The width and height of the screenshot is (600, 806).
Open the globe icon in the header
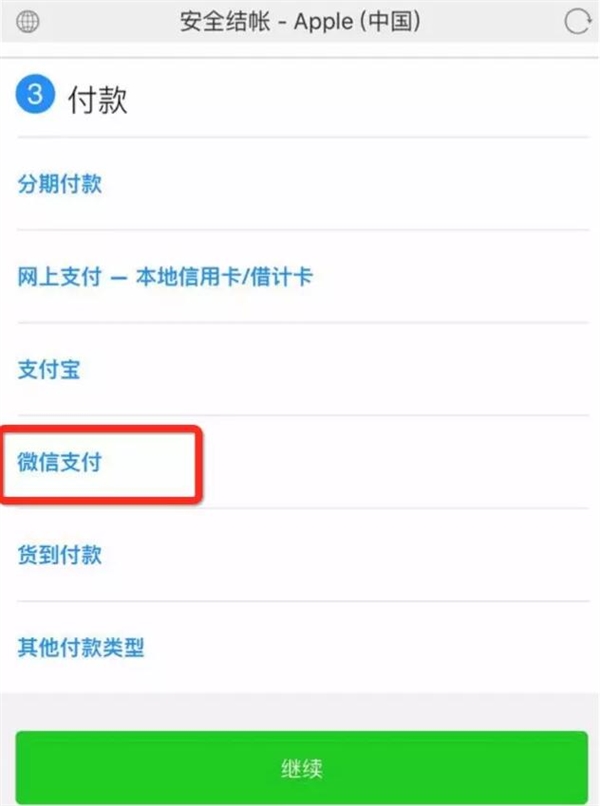click(28, 21)
